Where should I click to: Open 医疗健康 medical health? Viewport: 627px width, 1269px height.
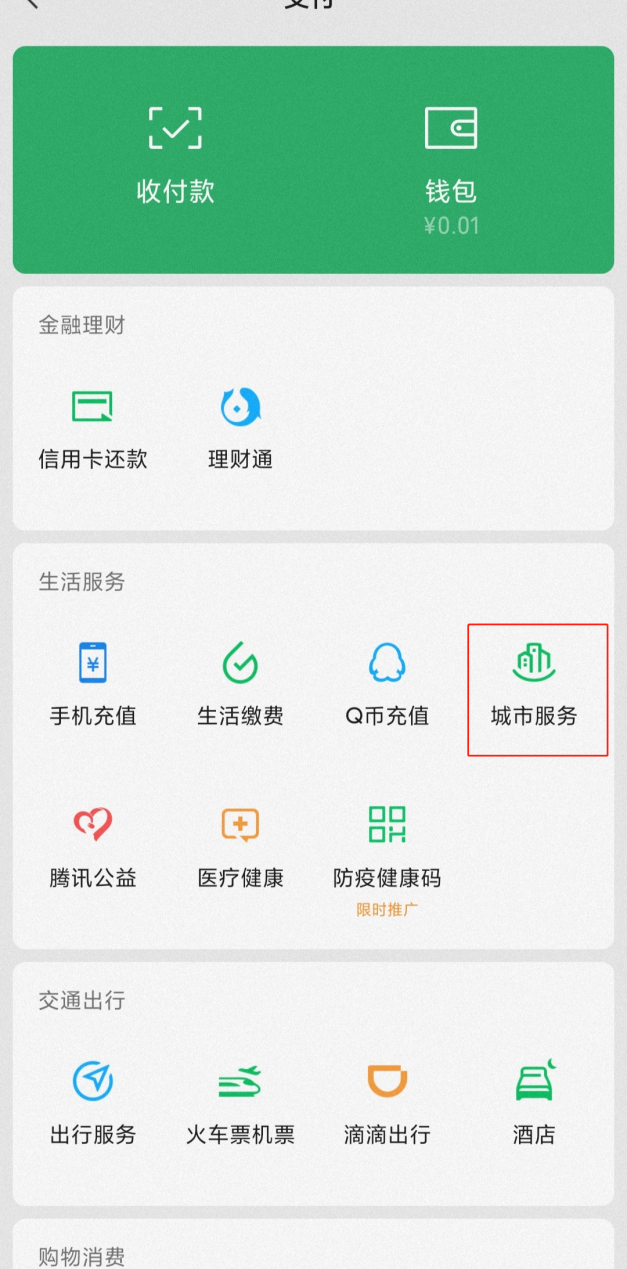[240, 848]
